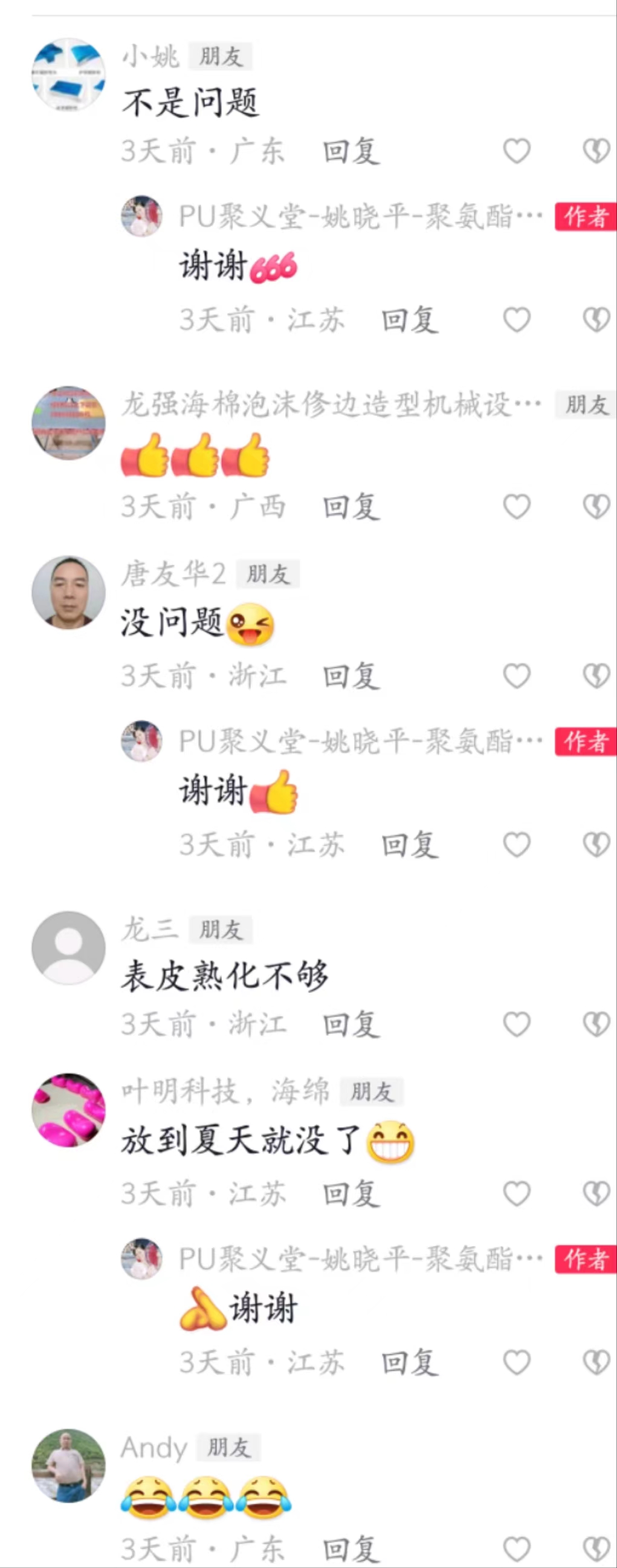
Task: Like 龙三's comment 表皮熟化不够
Action: click(x=517, y=1024)
